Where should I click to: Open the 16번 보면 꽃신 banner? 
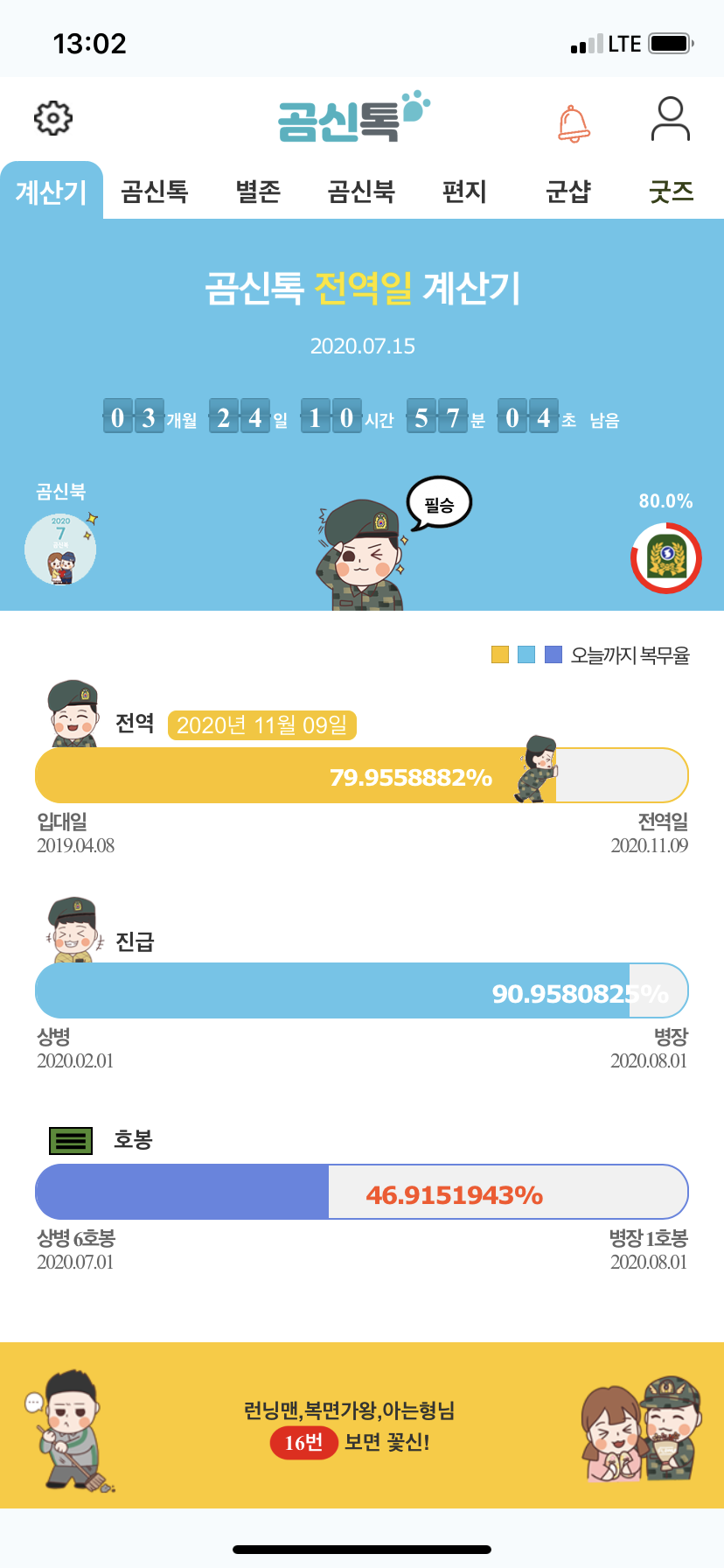tap(362, 1424)
